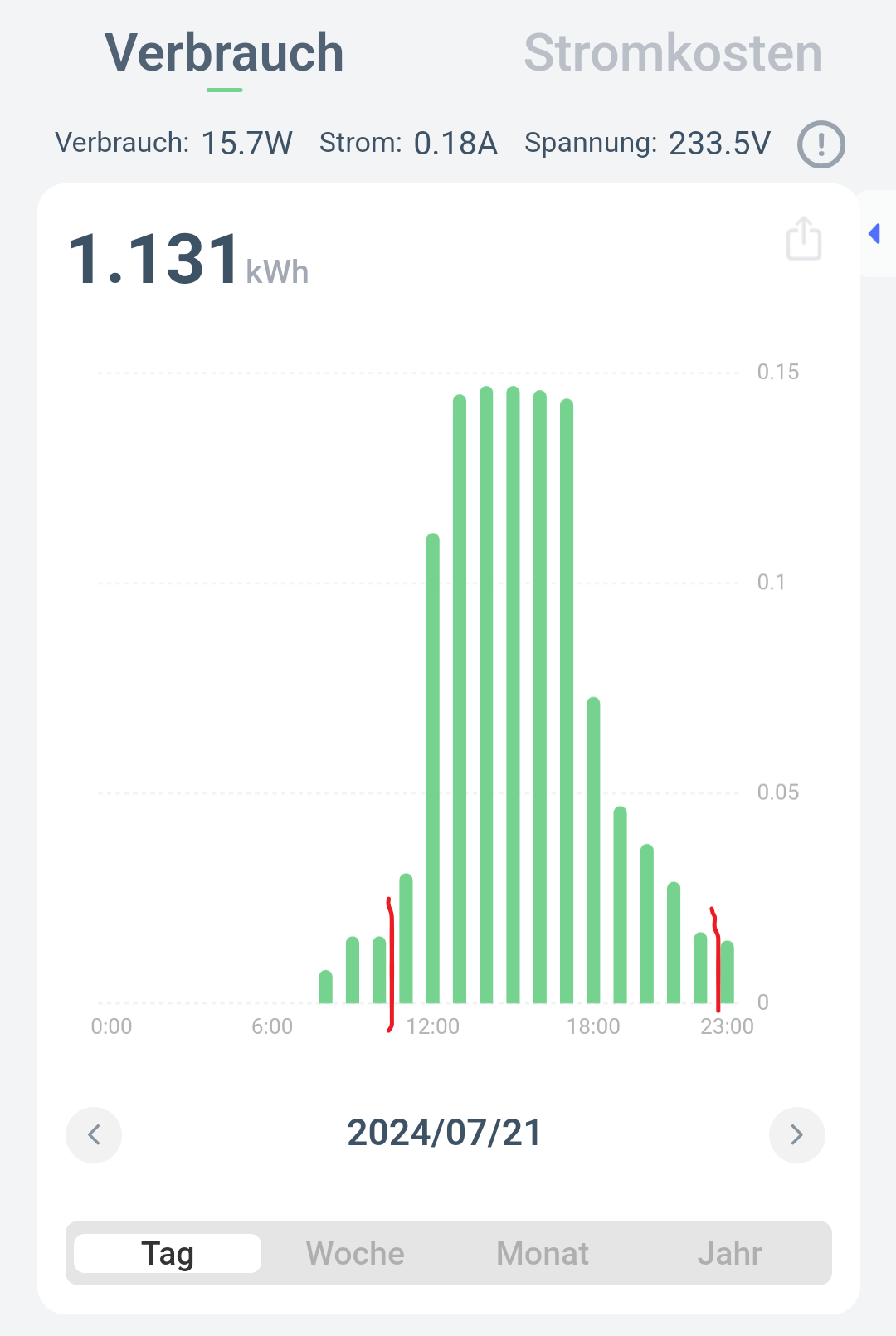Show the Monat view
This screenshot has width=896, height=1336.
tap(543, 1253)
